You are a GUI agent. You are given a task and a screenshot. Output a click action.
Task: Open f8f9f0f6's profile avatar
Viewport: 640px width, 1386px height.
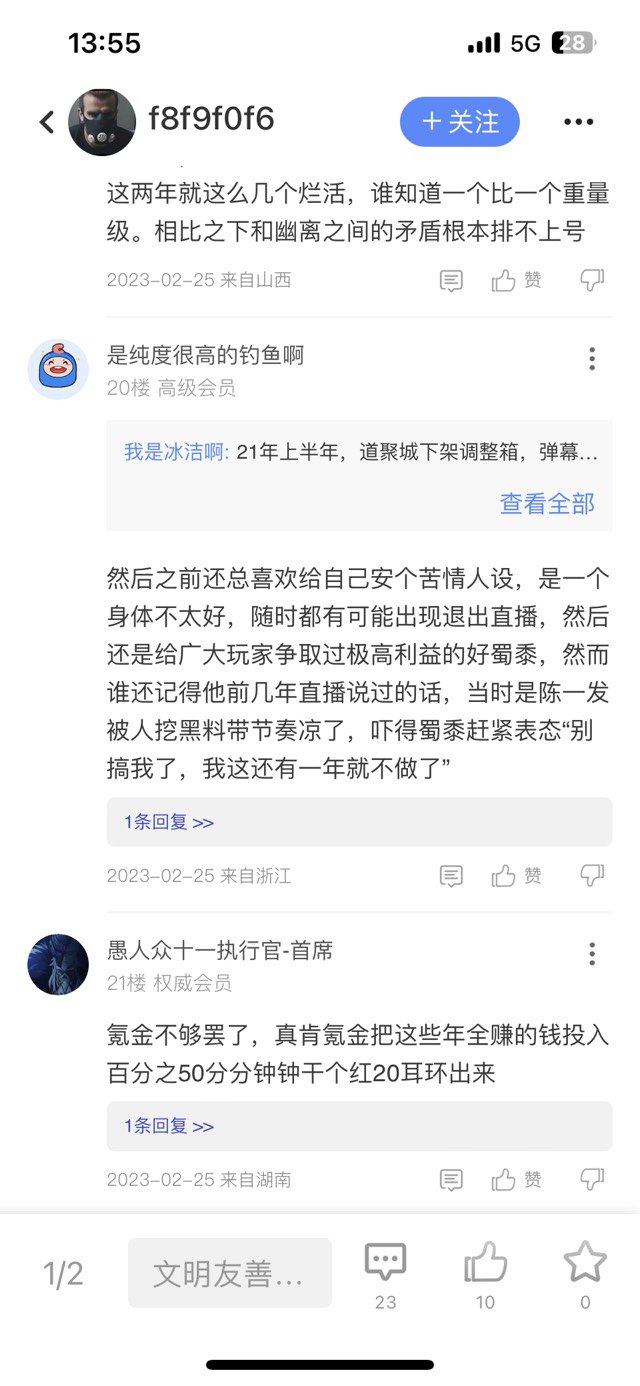pyautogui.click(x=102, y=122)
